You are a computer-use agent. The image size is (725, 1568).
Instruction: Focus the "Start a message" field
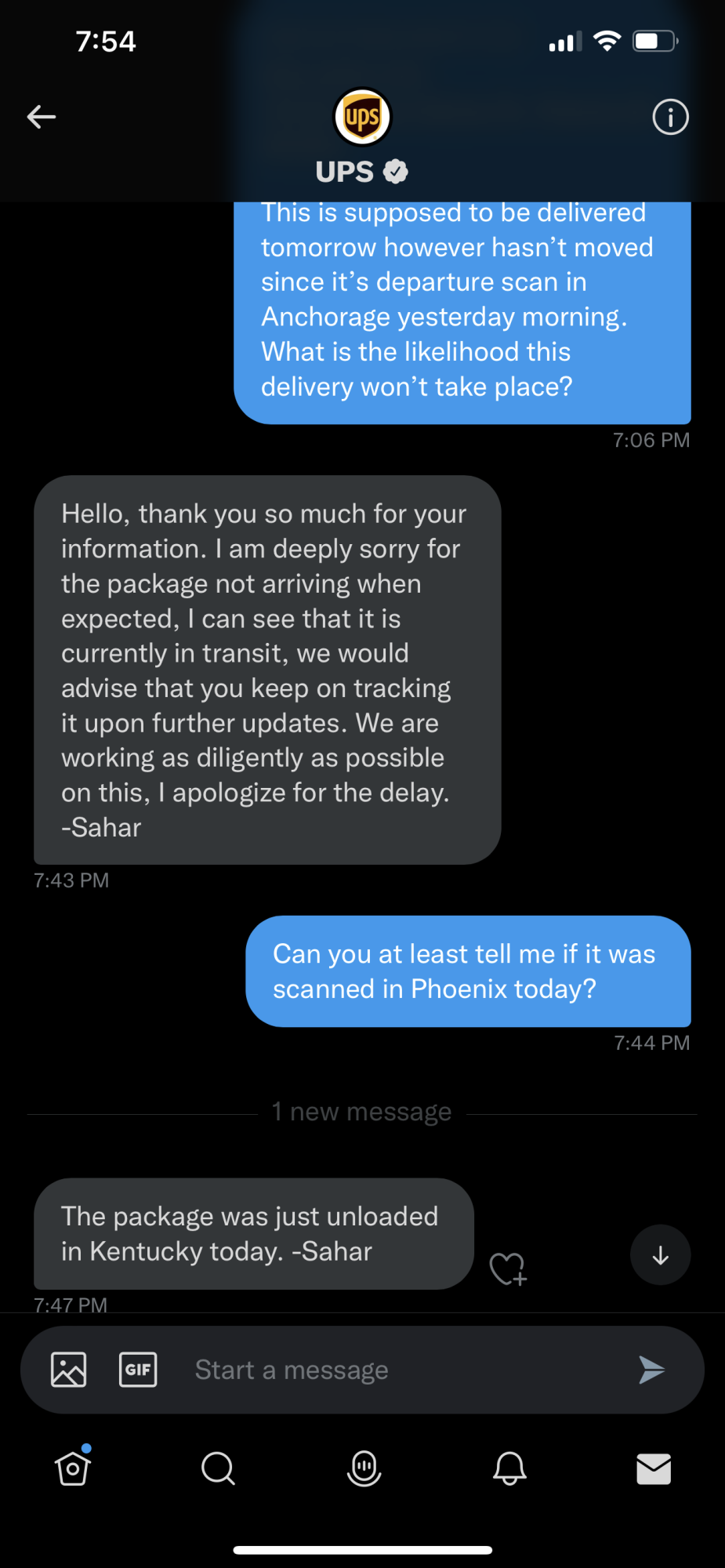(392, 1370)
